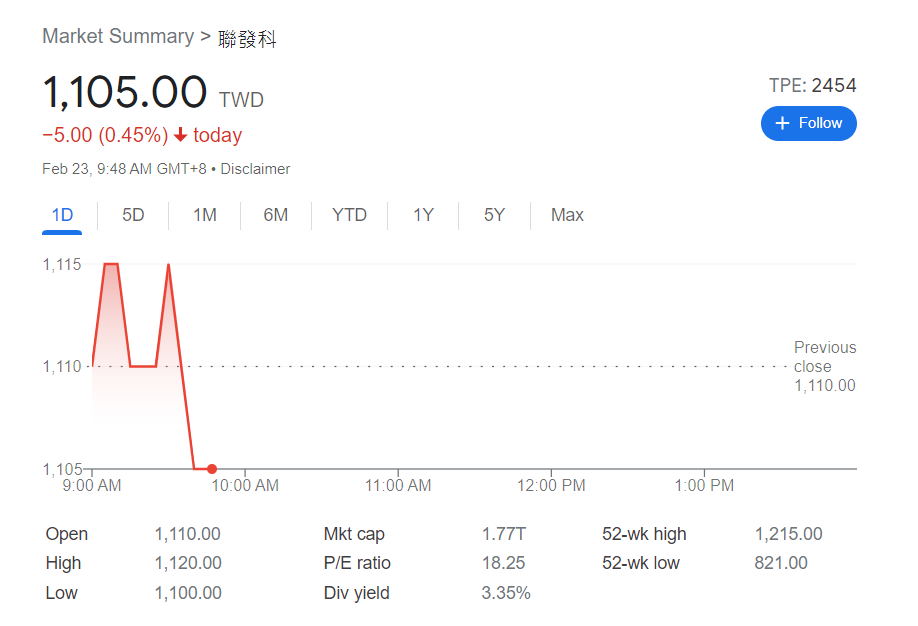Switch to the 6M chart view

click(275, 215)
